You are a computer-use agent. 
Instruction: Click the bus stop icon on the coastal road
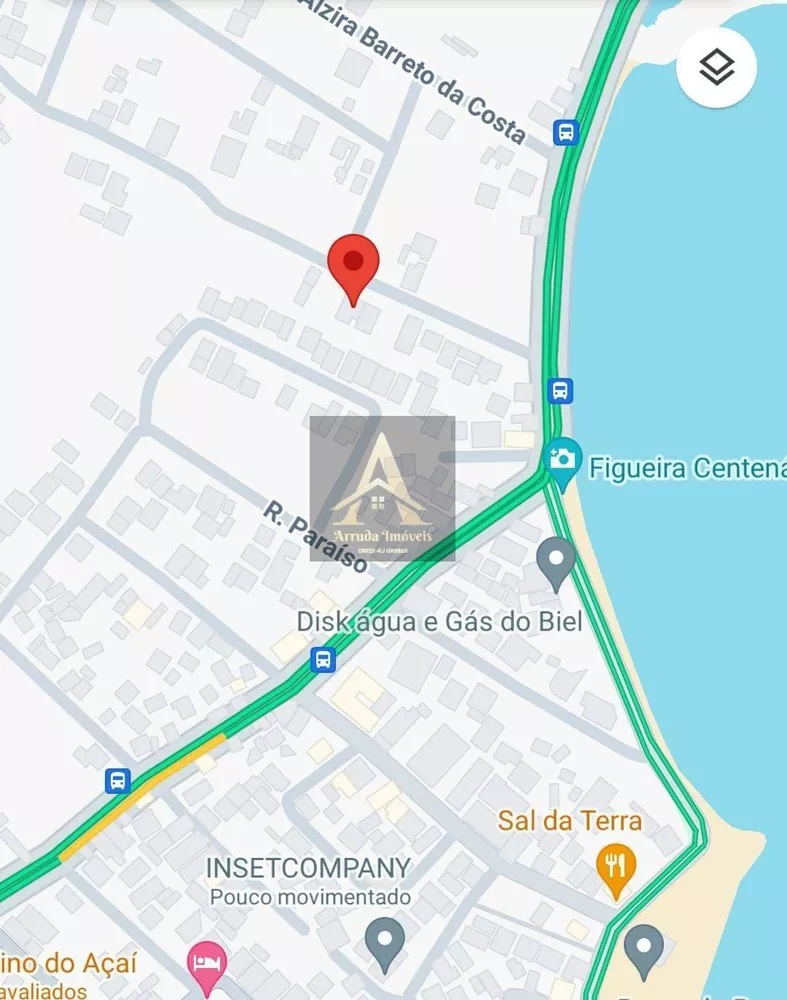pos(561,389)
